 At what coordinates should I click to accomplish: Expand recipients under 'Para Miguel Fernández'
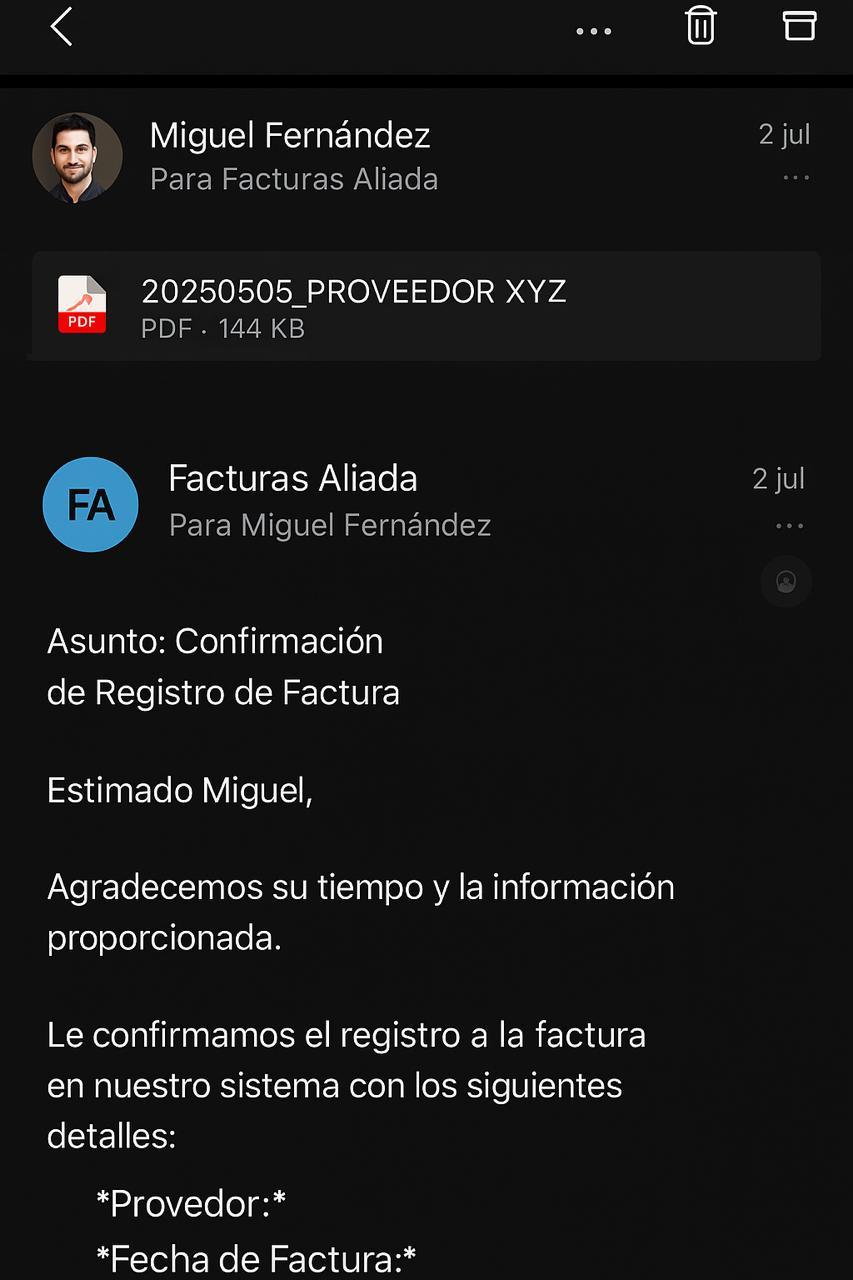[330, 525]
